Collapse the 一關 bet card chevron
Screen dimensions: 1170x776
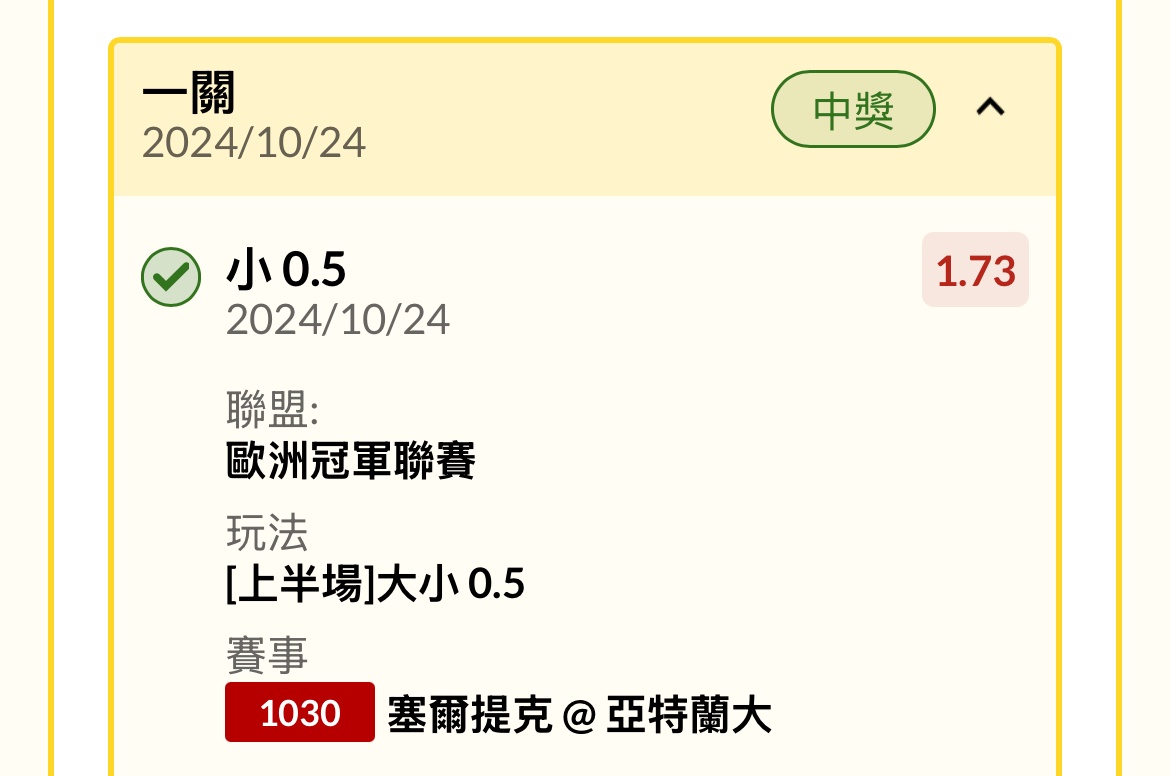990,107
